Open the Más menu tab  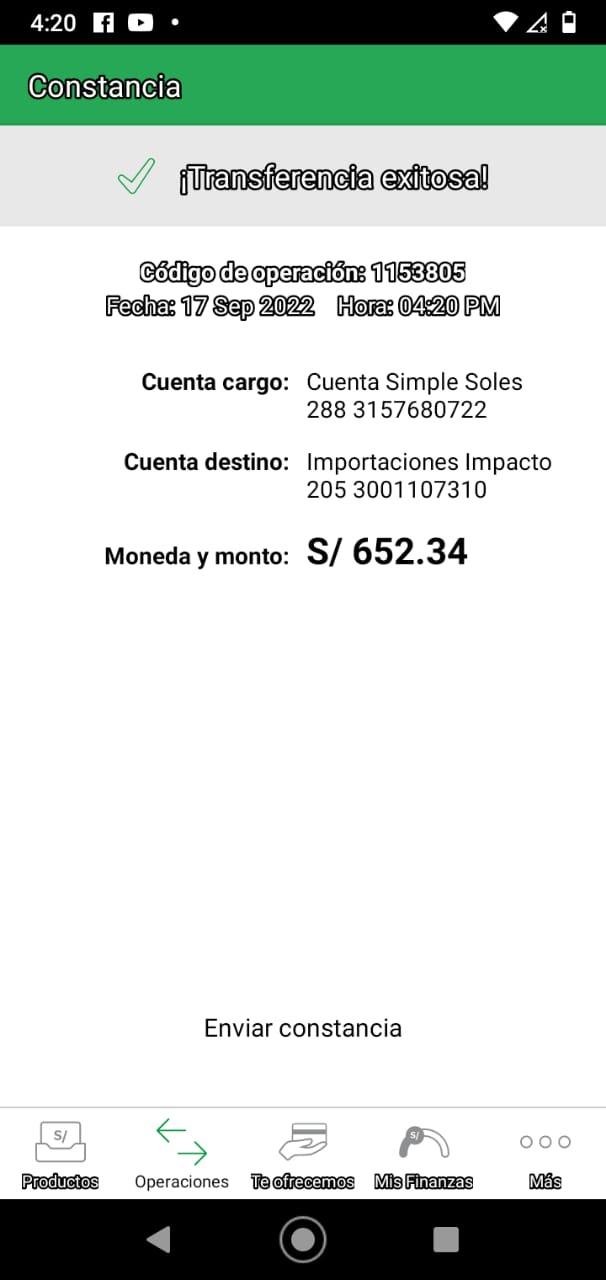click(x=545, y=1154)
